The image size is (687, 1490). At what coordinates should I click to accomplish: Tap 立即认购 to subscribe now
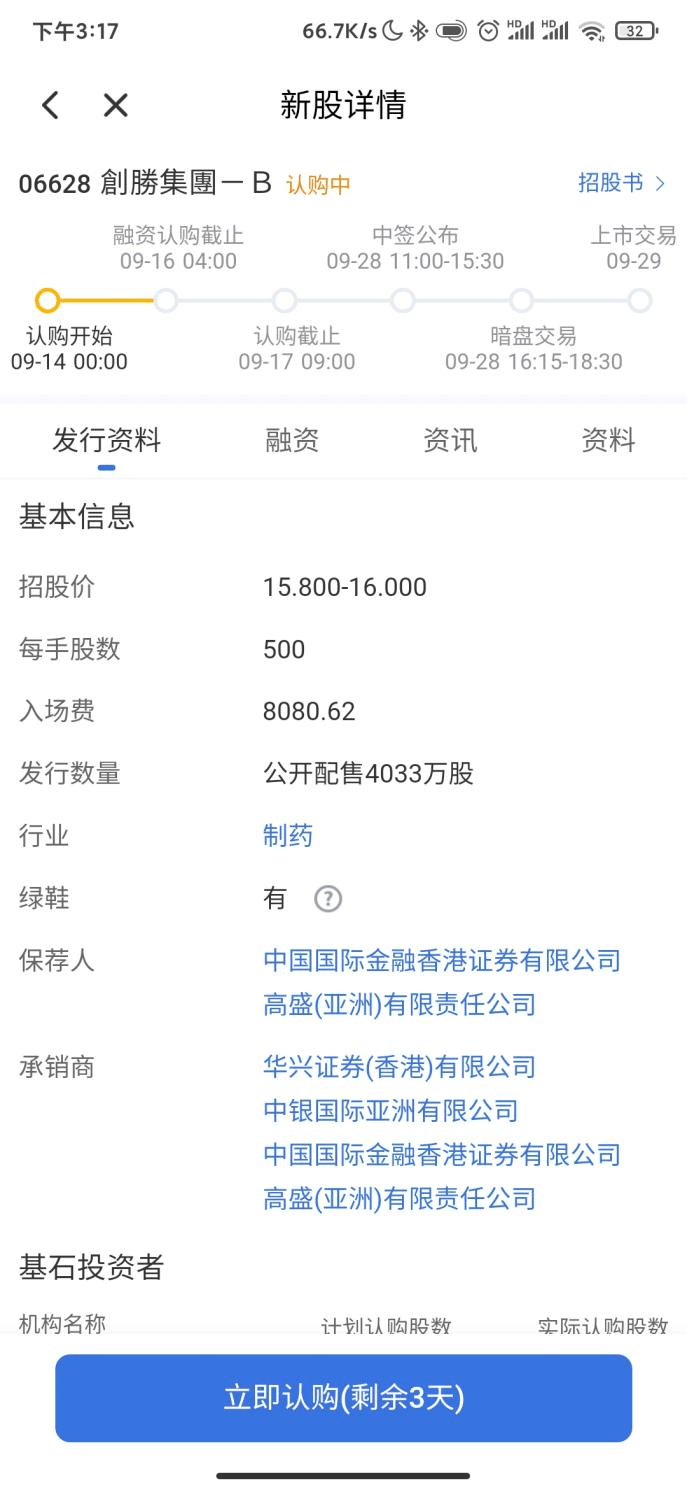tap(343, 1398)
